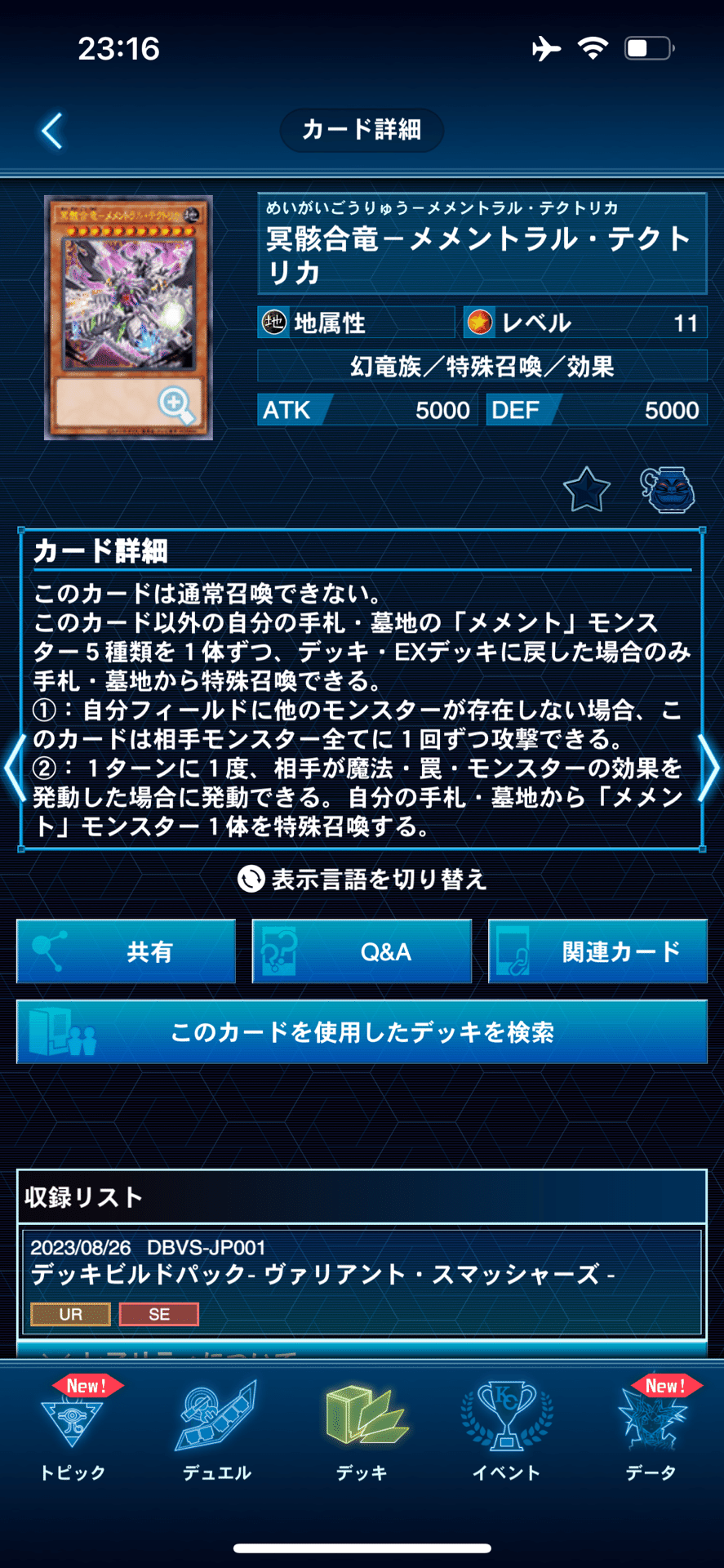Open the Q&A for this card
724x1568 pixels.
click(x=362, y=951)
